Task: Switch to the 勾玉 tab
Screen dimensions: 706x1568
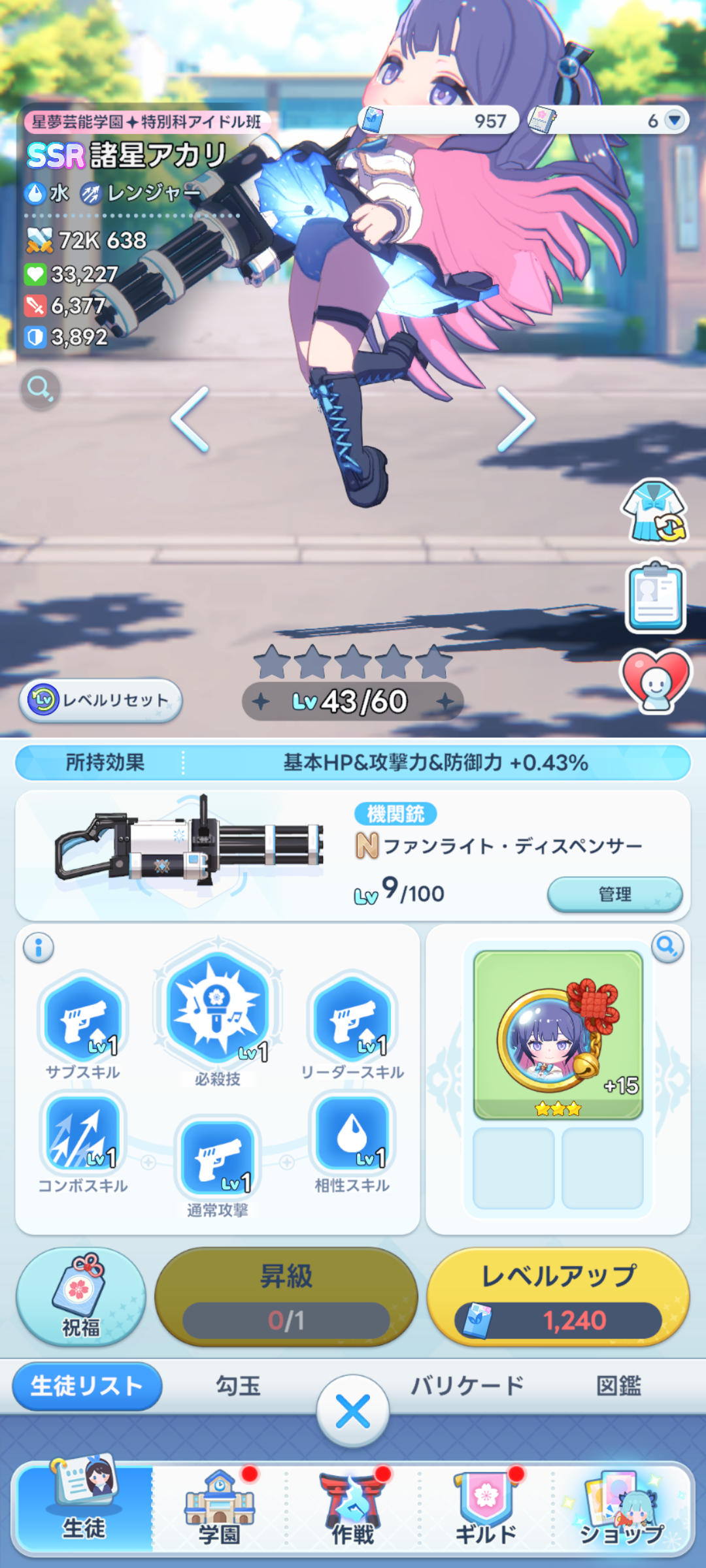Action: [239, 1386]
